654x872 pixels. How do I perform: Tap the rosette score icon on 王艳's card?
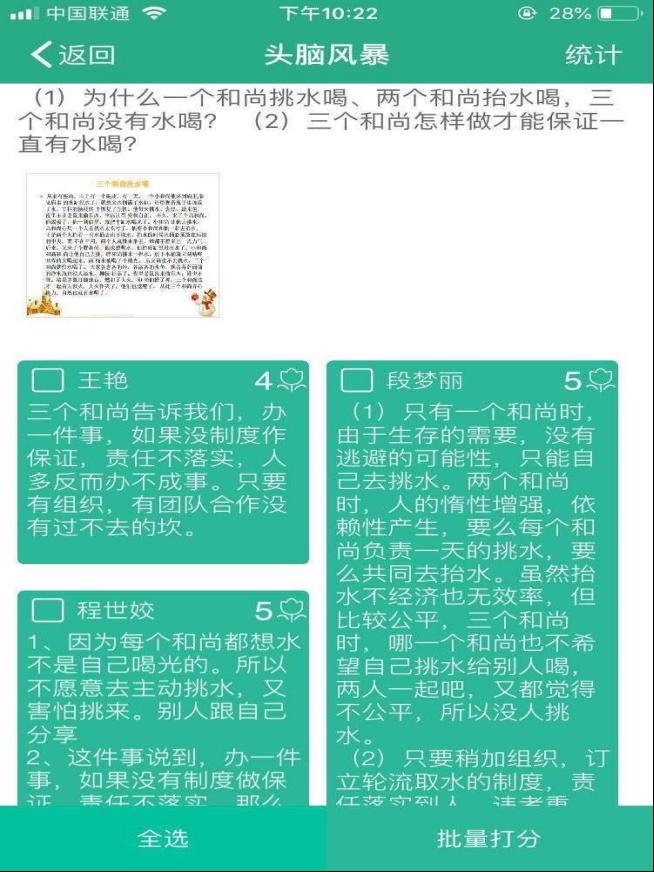click(x=291, y=381)
